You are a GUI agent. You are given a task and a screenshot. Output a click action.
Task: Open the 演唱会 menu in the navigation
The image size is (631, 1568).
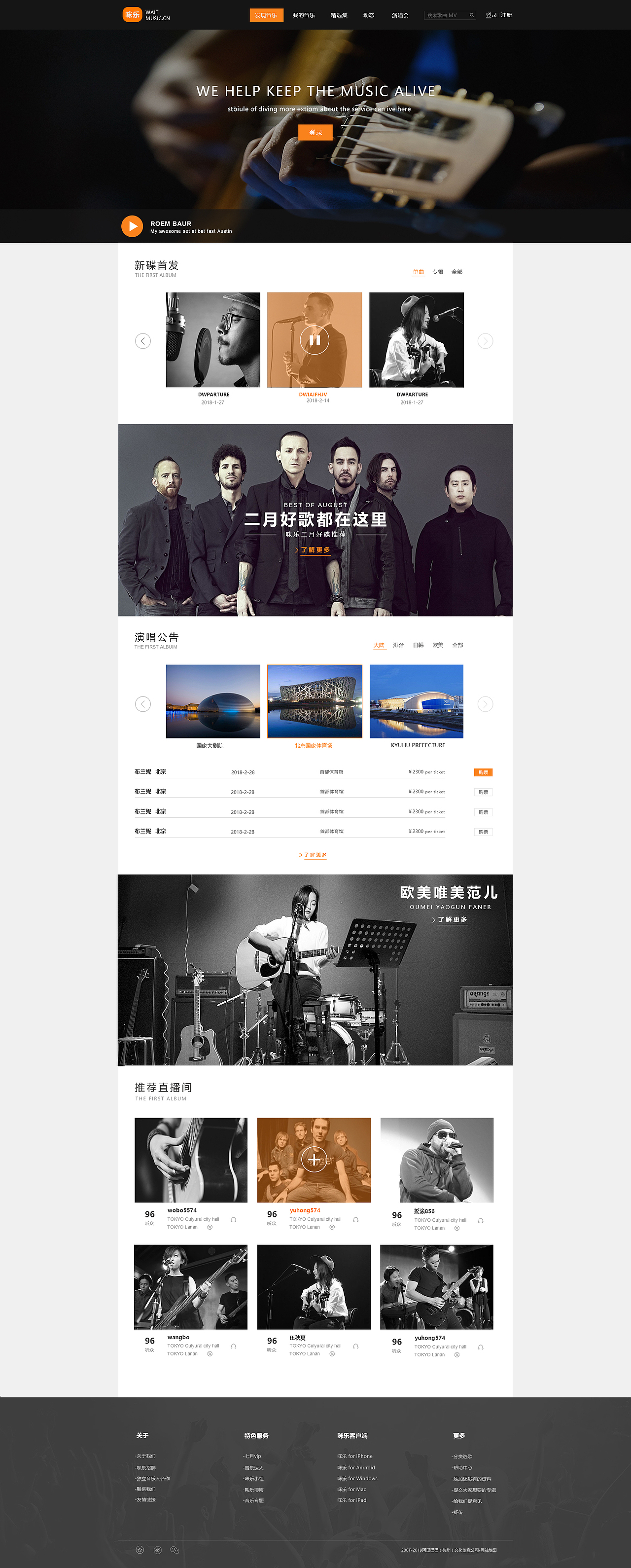point(400,15)
